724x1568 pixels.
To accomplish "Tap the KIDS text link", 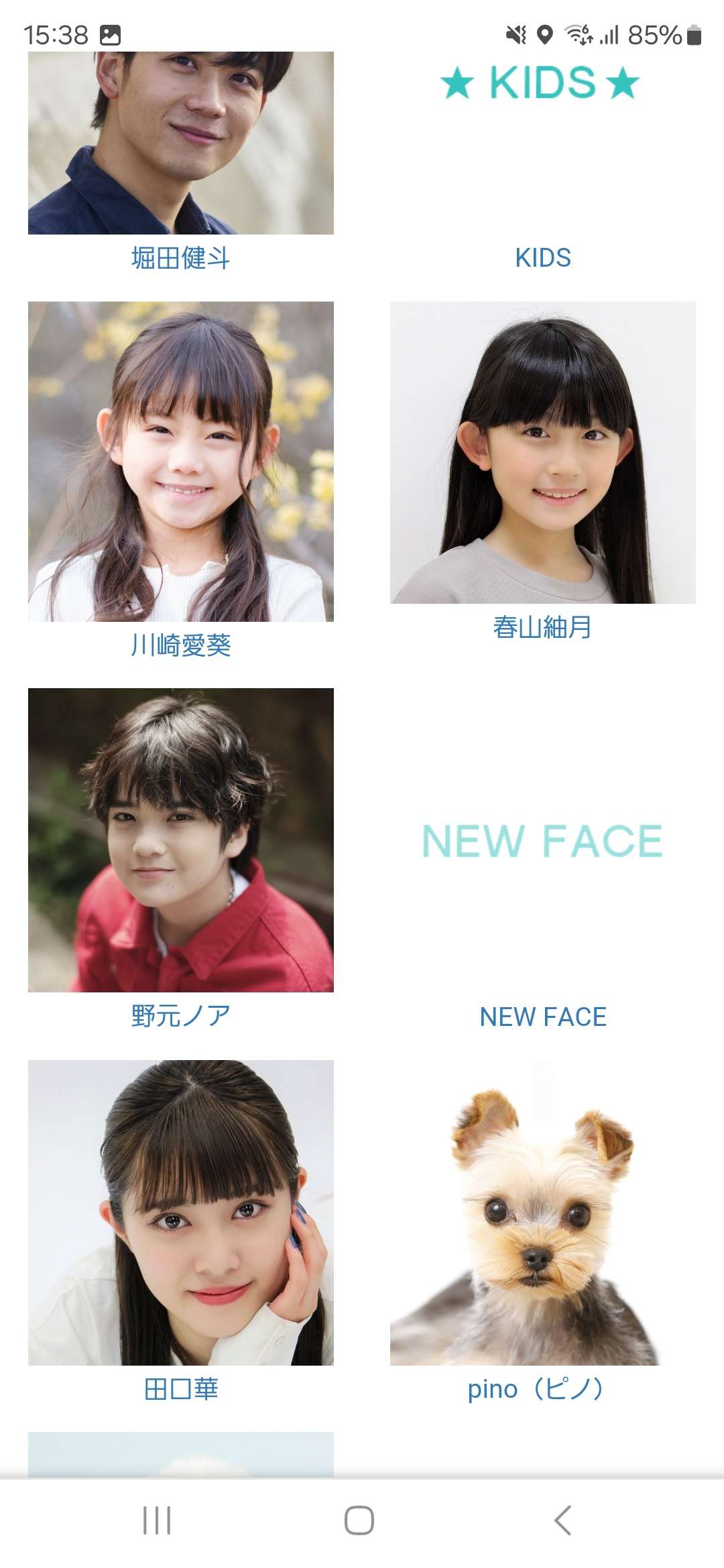I will (x=542, y=258).
